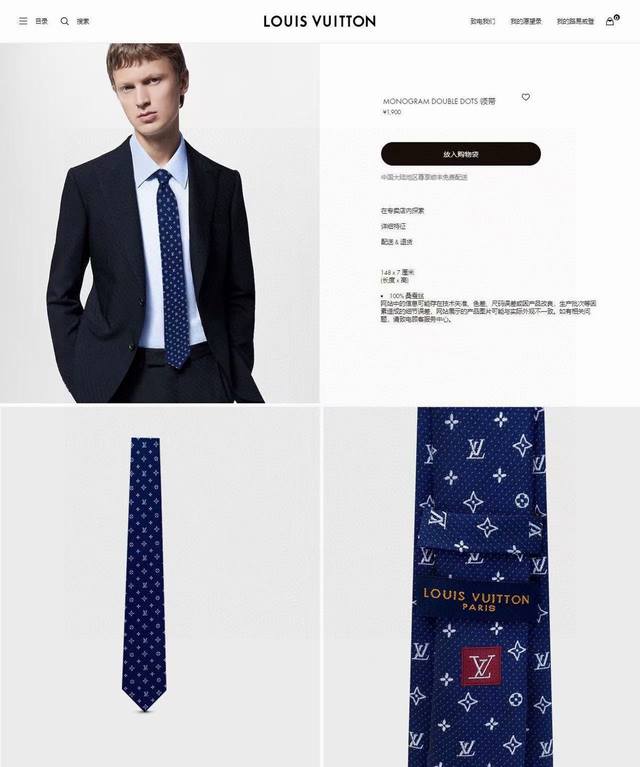Viewport: 640px width, 767px height.
Task: Open the 目录 menu
Action: point(33,21)
